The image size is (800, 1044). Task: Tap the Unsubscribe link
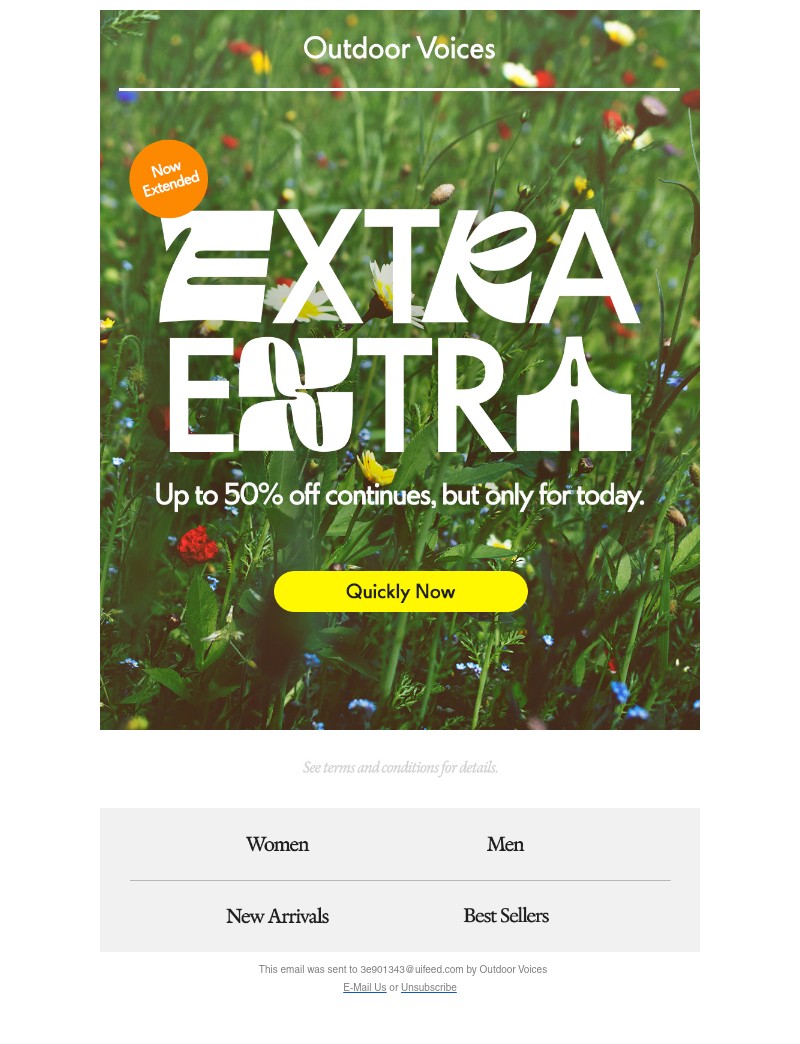pos(428,987)
